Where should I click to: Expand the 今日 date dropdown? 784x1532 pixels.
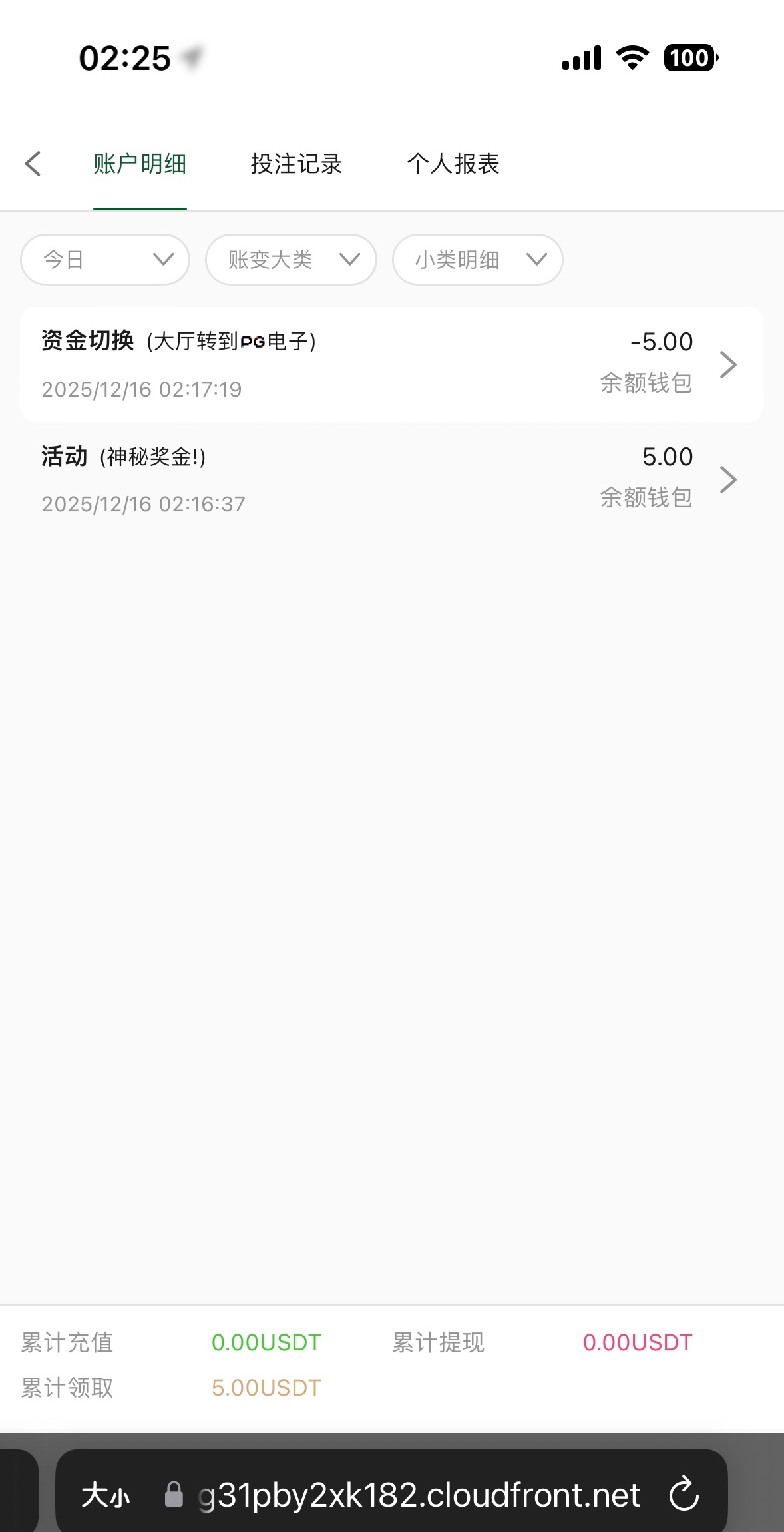pos(105,260)
